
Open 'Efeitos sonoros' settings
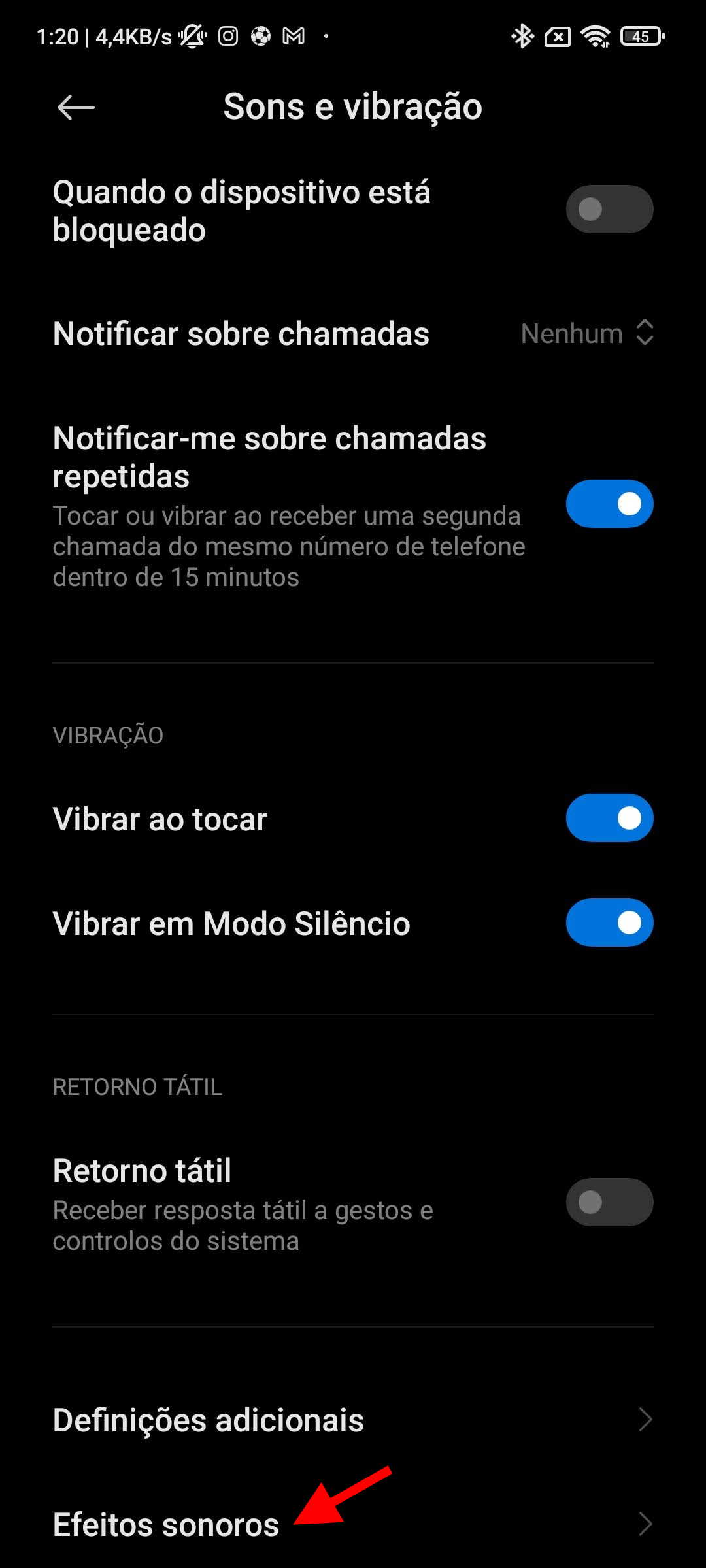point(353,1524)
